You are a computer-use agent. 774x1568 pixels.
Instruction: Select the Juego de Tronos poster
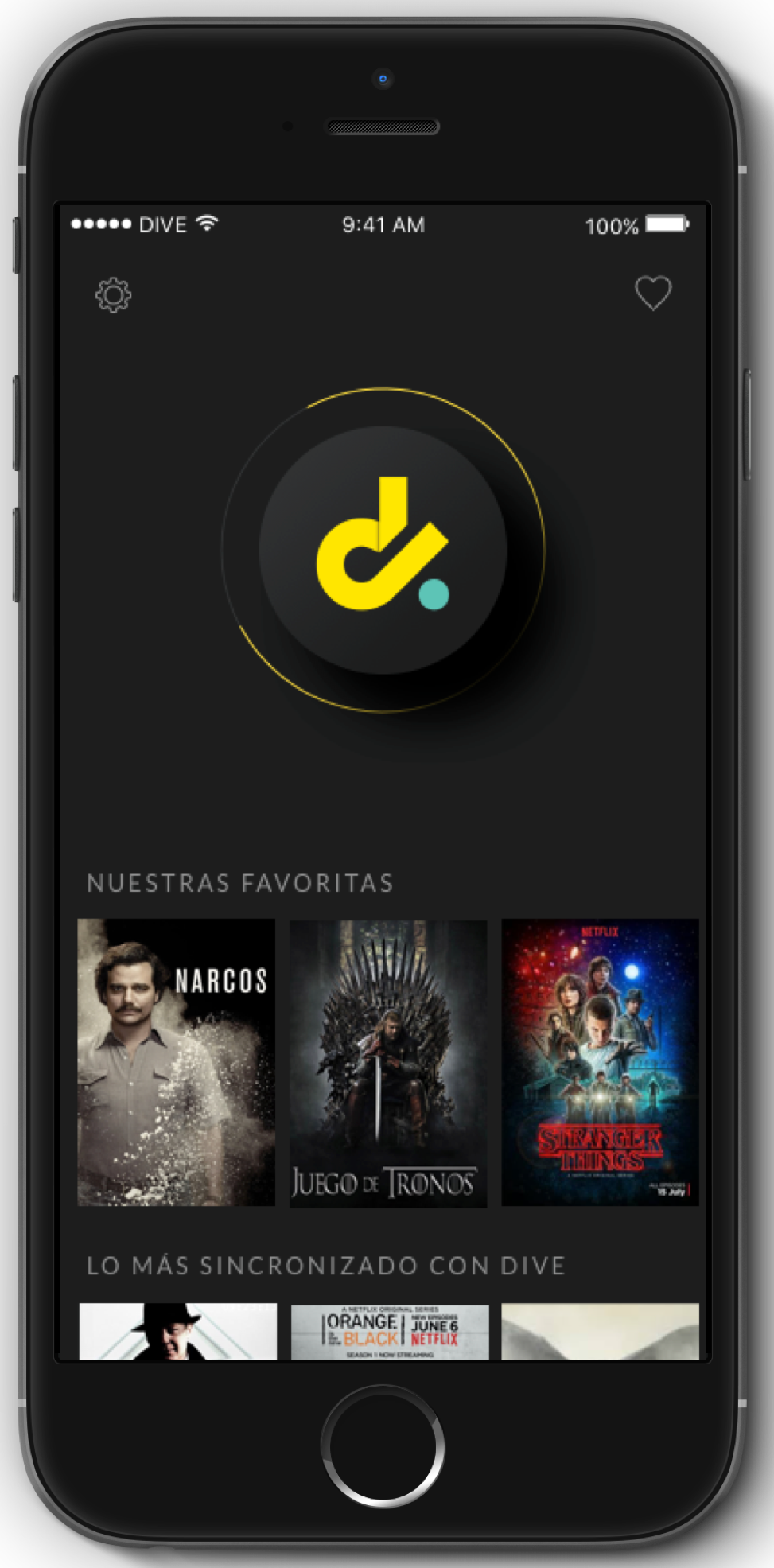tap(388, 1064)
